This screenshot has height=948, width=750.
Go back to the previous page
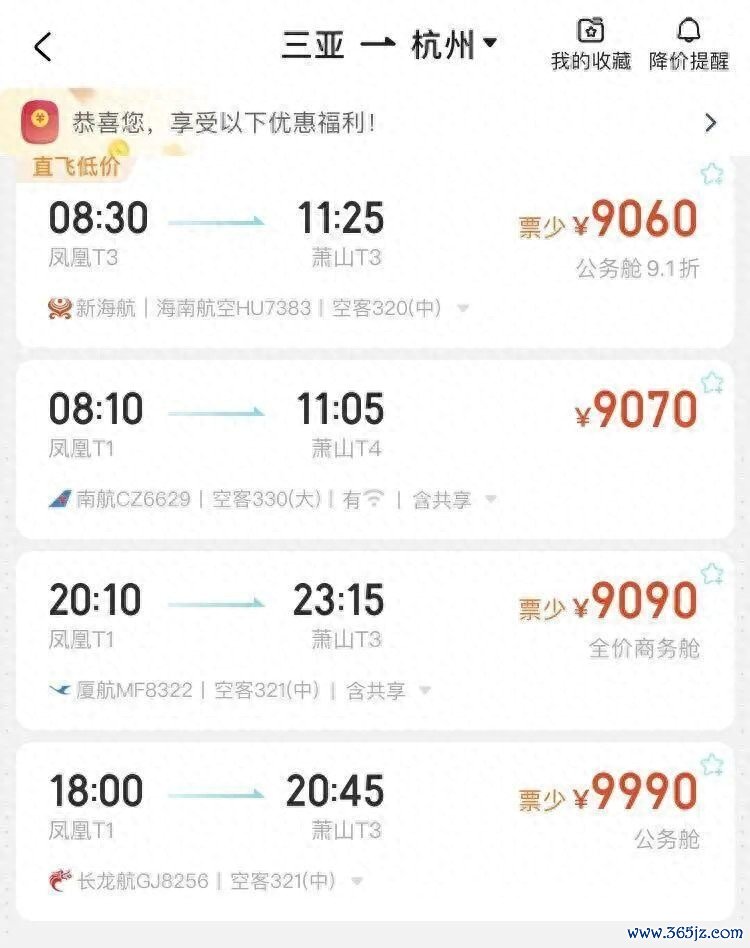point(42,47)
